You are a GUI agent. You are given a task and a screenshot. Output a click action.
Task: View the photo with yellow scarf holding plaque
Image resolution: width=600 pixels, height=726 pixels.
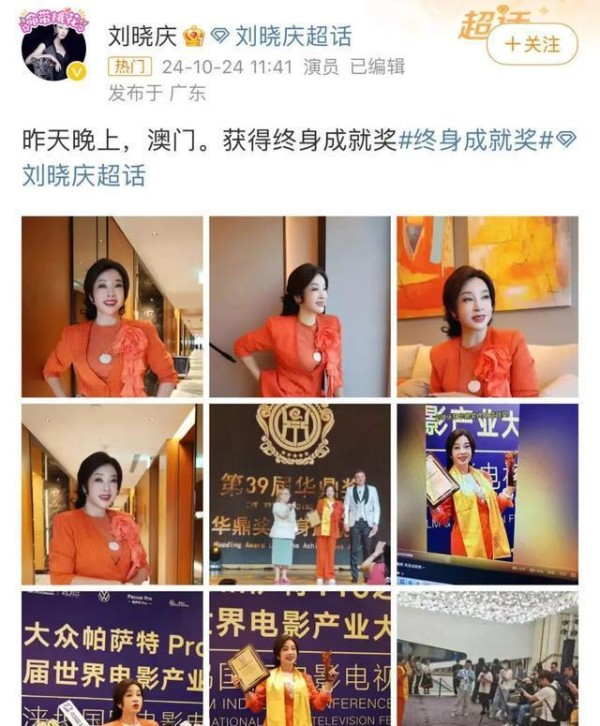pyautogui.click(x=487, y=494)
